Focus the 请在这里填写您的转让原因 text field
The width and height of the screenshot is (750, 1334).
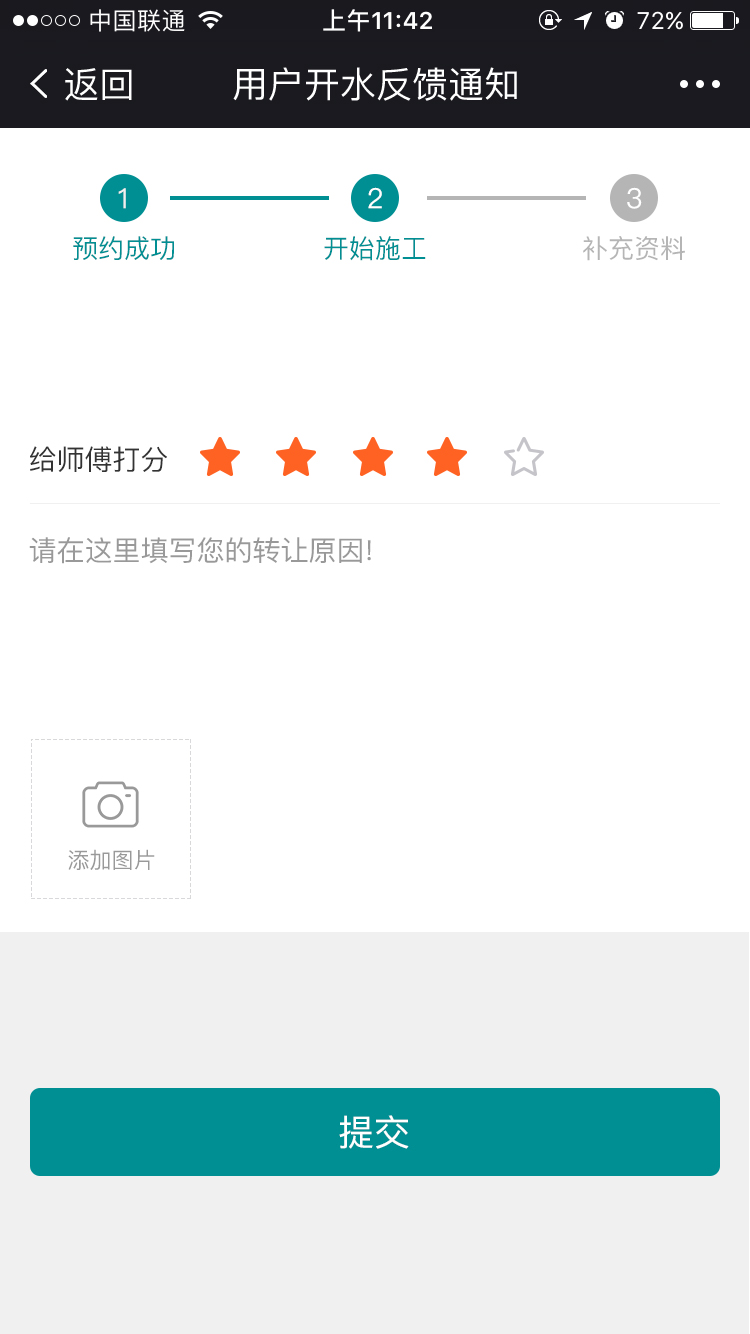(x=375, y=610)
